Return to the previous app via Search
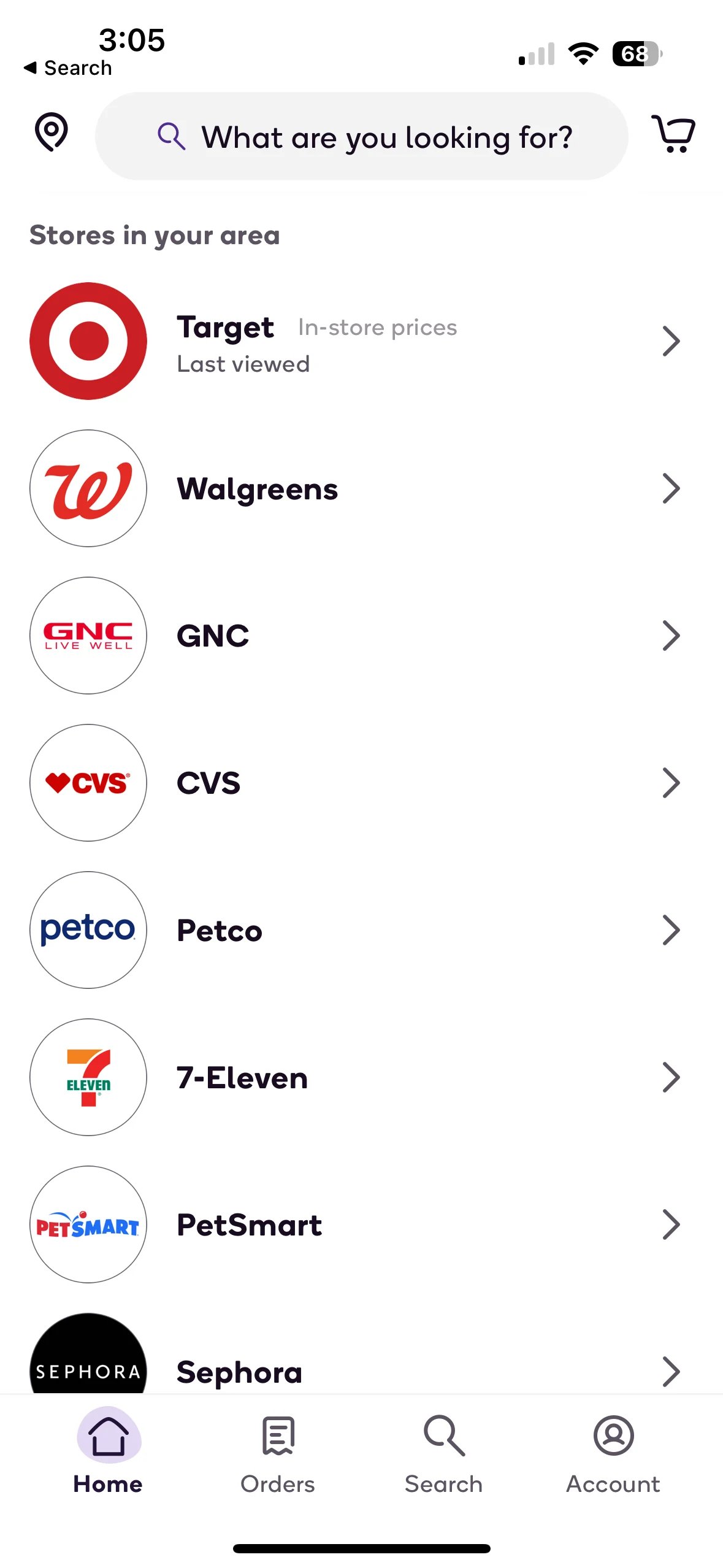The width and height of the screenshot is (723, 1568). [x=68, y=68]
